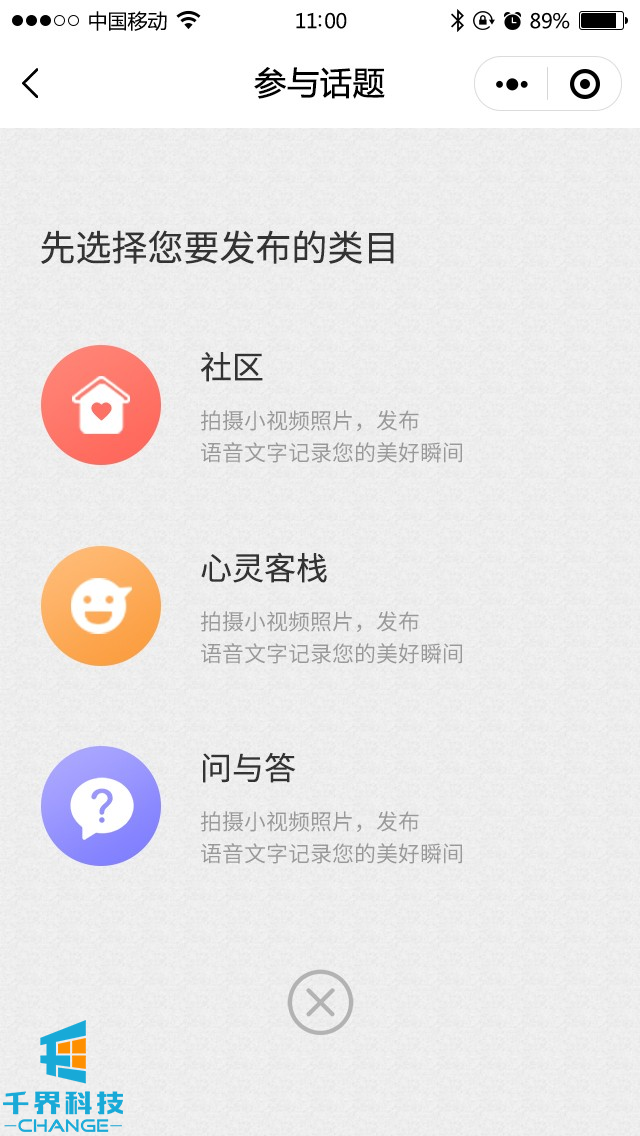Close the mini program with the circle icon
Image resolution: width=640 pixels, height=1136 pixels.
coord(585,84)
